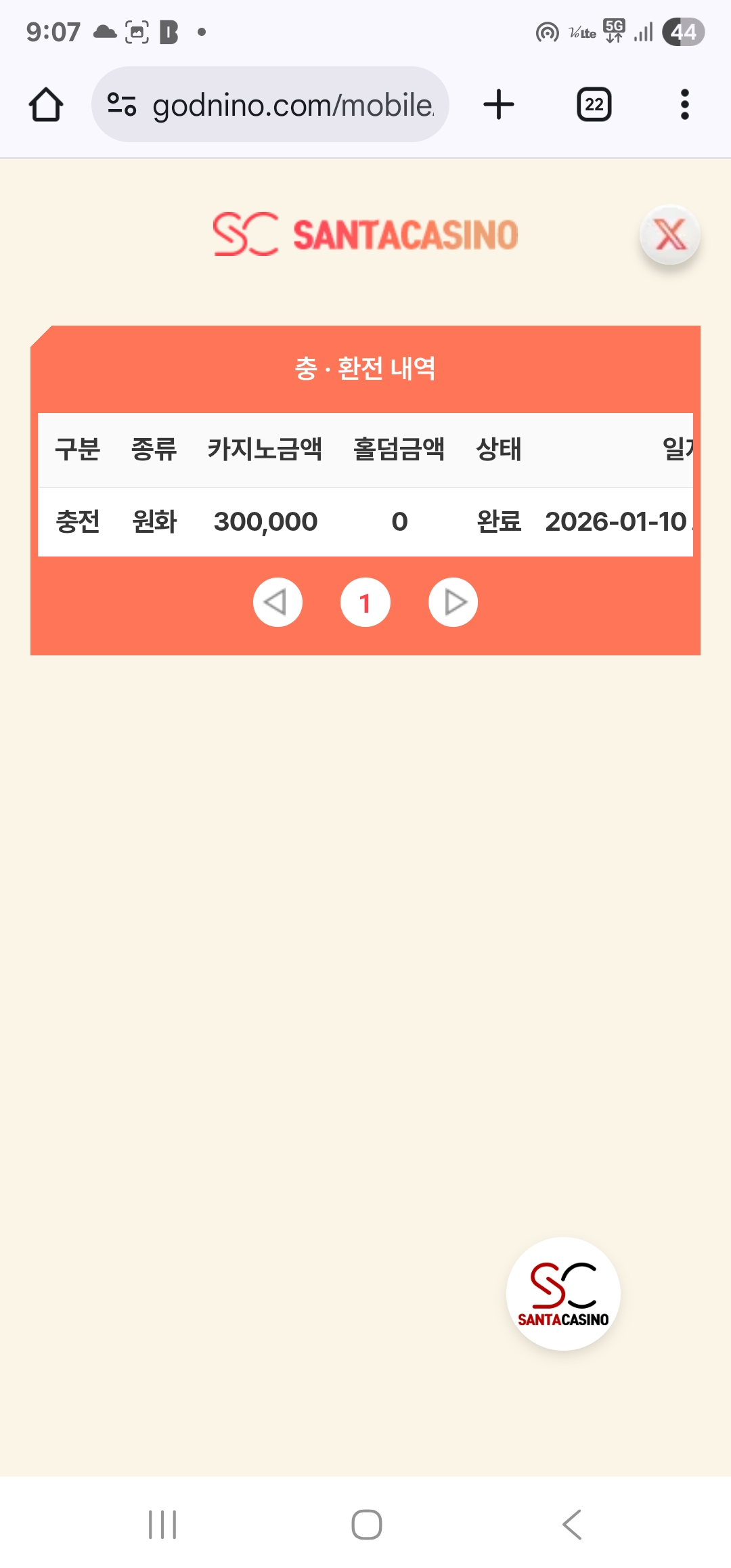Go to the previous page of history
Image resolution: width=731 pixels, height=1568 pixels.
[278, 602]
